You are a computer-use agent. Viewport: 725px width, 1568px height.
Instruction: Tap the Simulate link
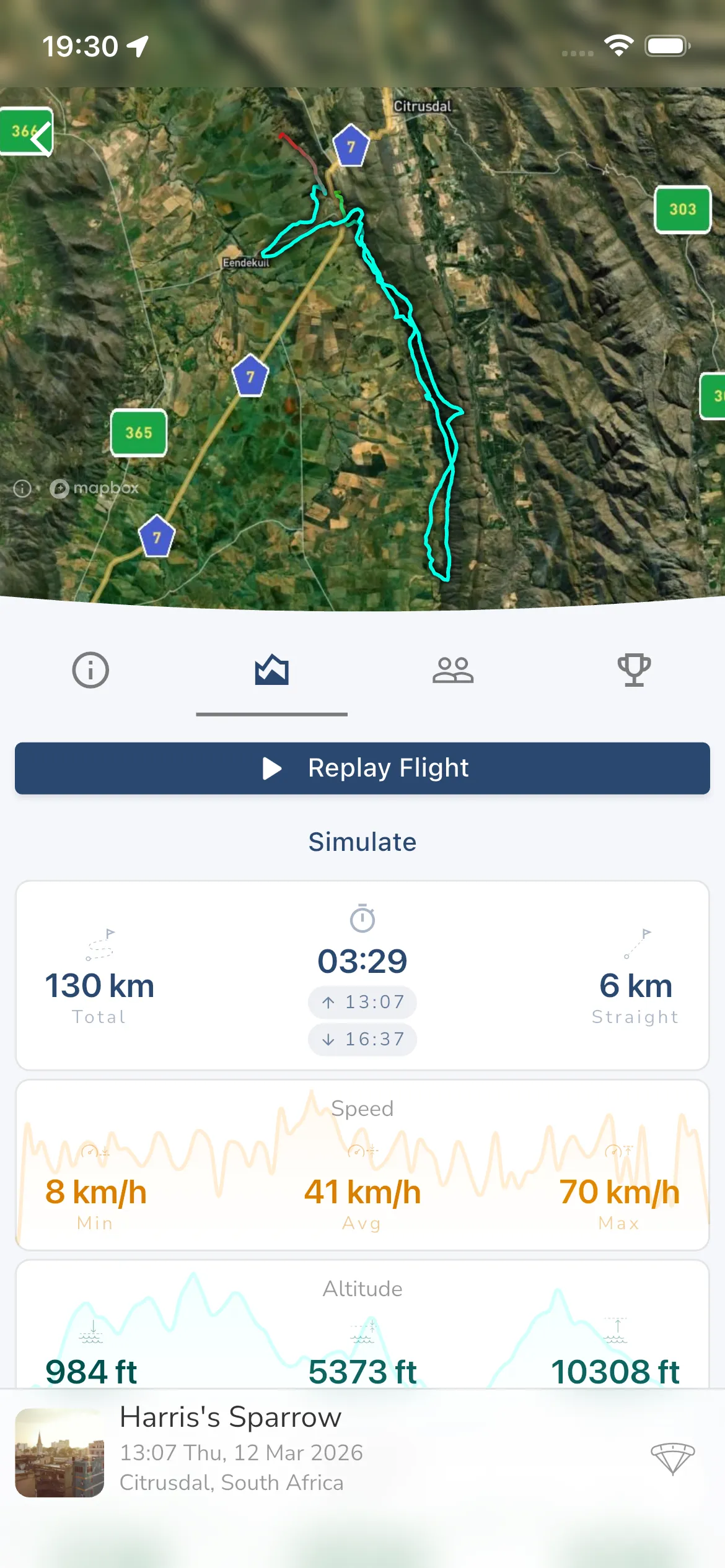[x=362, y=842]
